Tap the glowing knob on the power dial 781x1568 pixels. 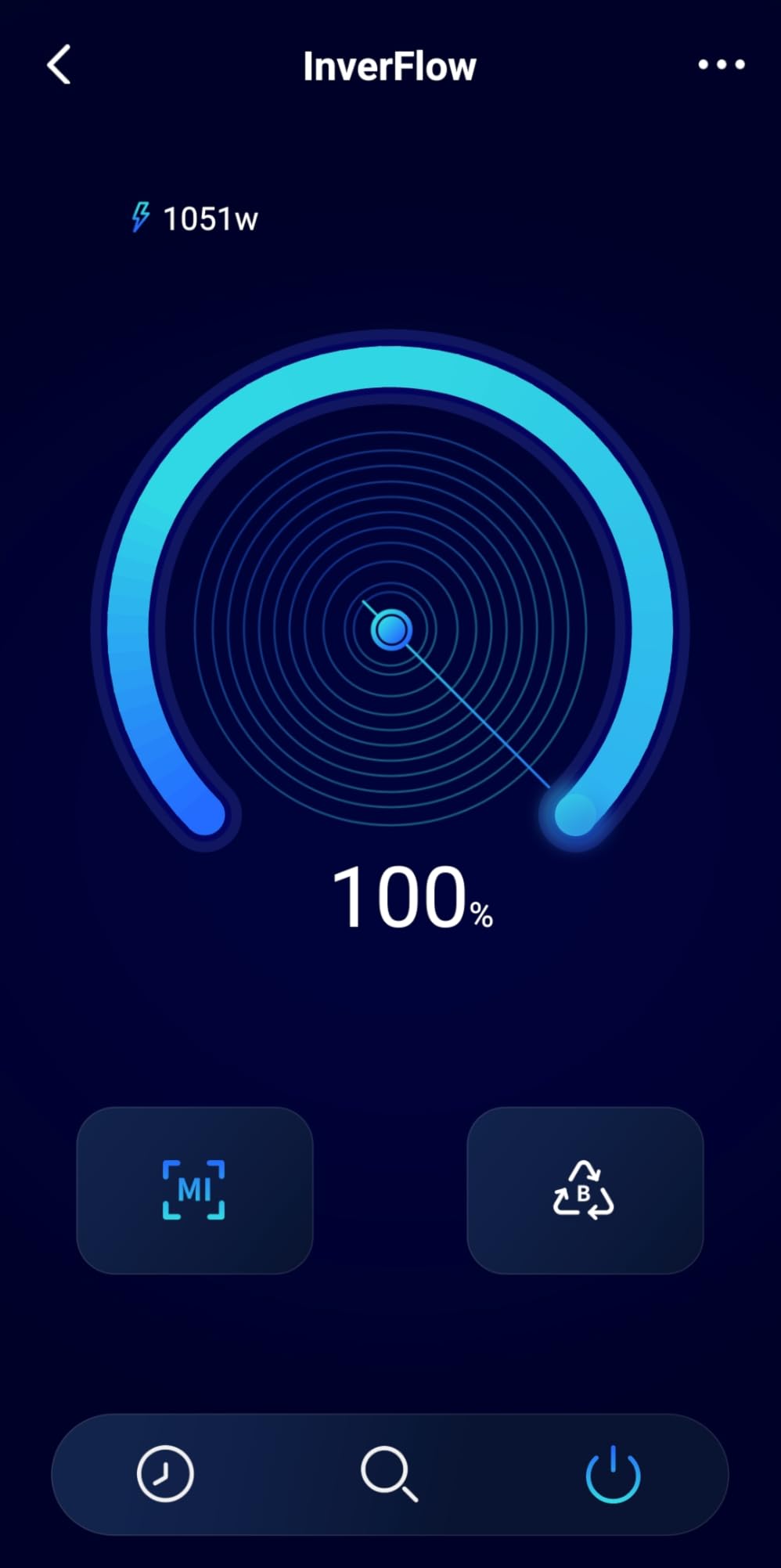(x=576, y=814)
